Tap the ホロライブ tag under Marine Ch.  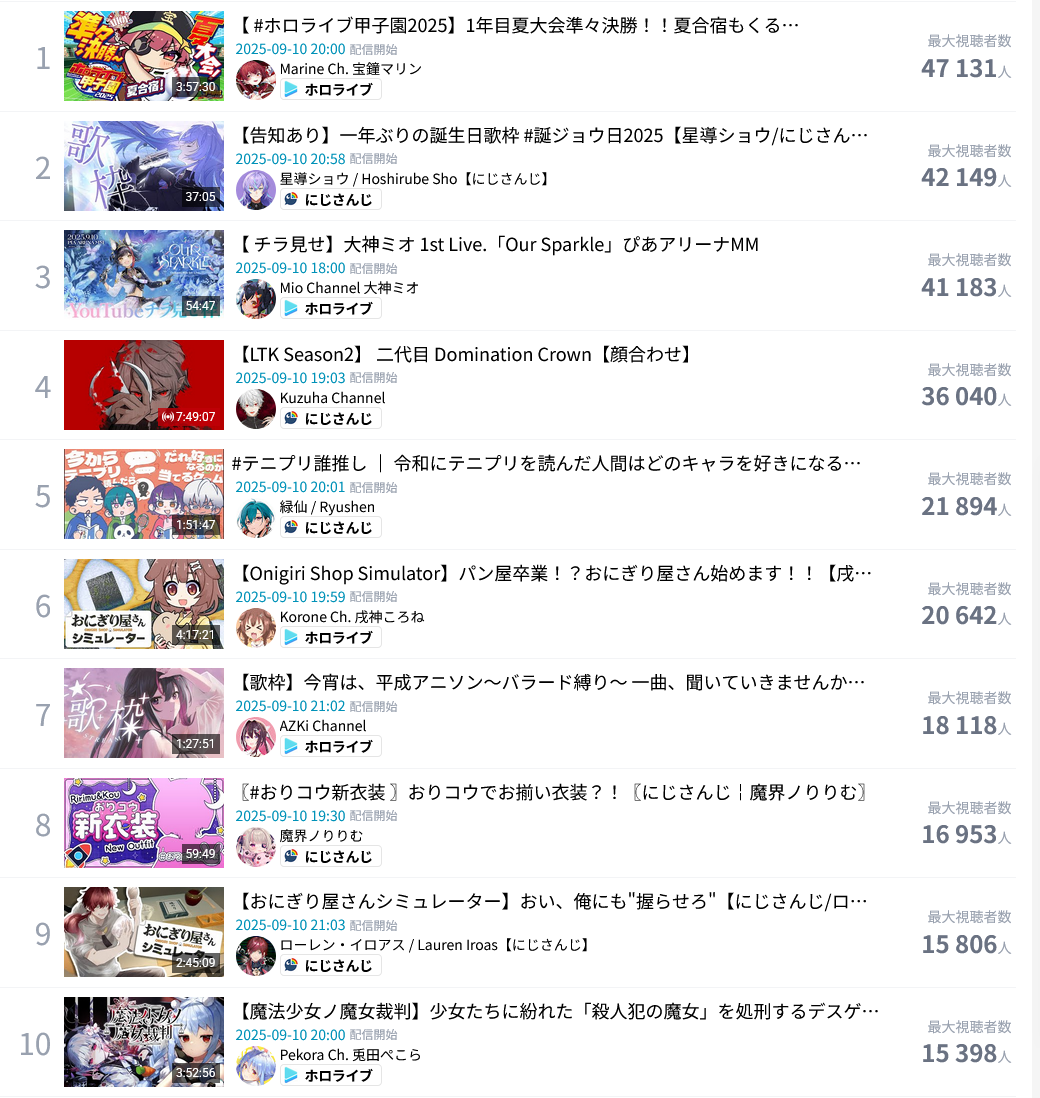(x=331, y=90)
